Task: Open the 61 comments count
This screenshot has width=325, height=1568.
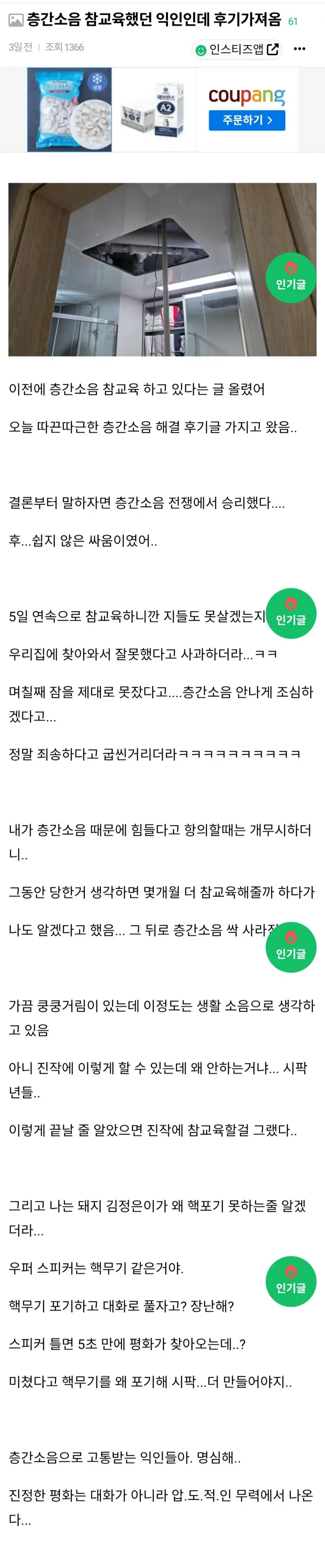Action: 293,21
